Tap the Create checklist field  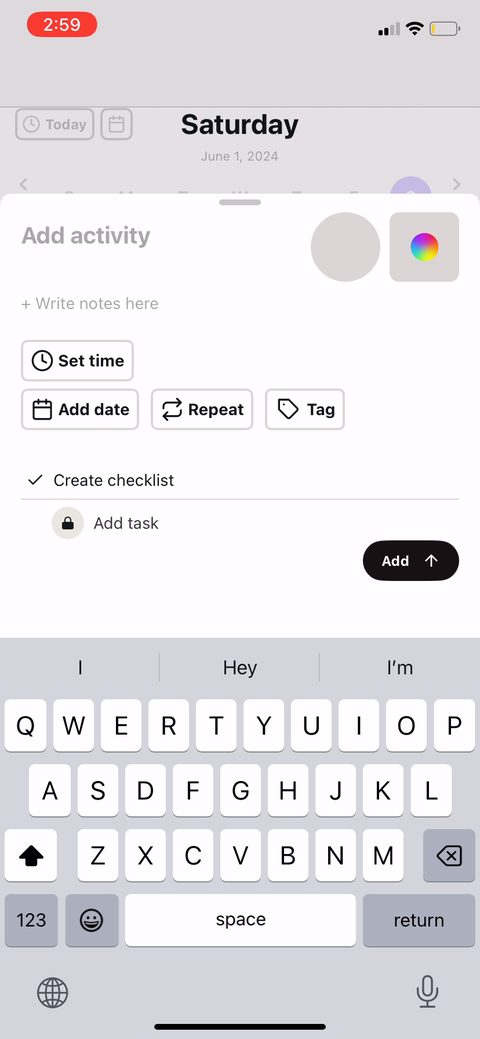[x=240, y=480]
